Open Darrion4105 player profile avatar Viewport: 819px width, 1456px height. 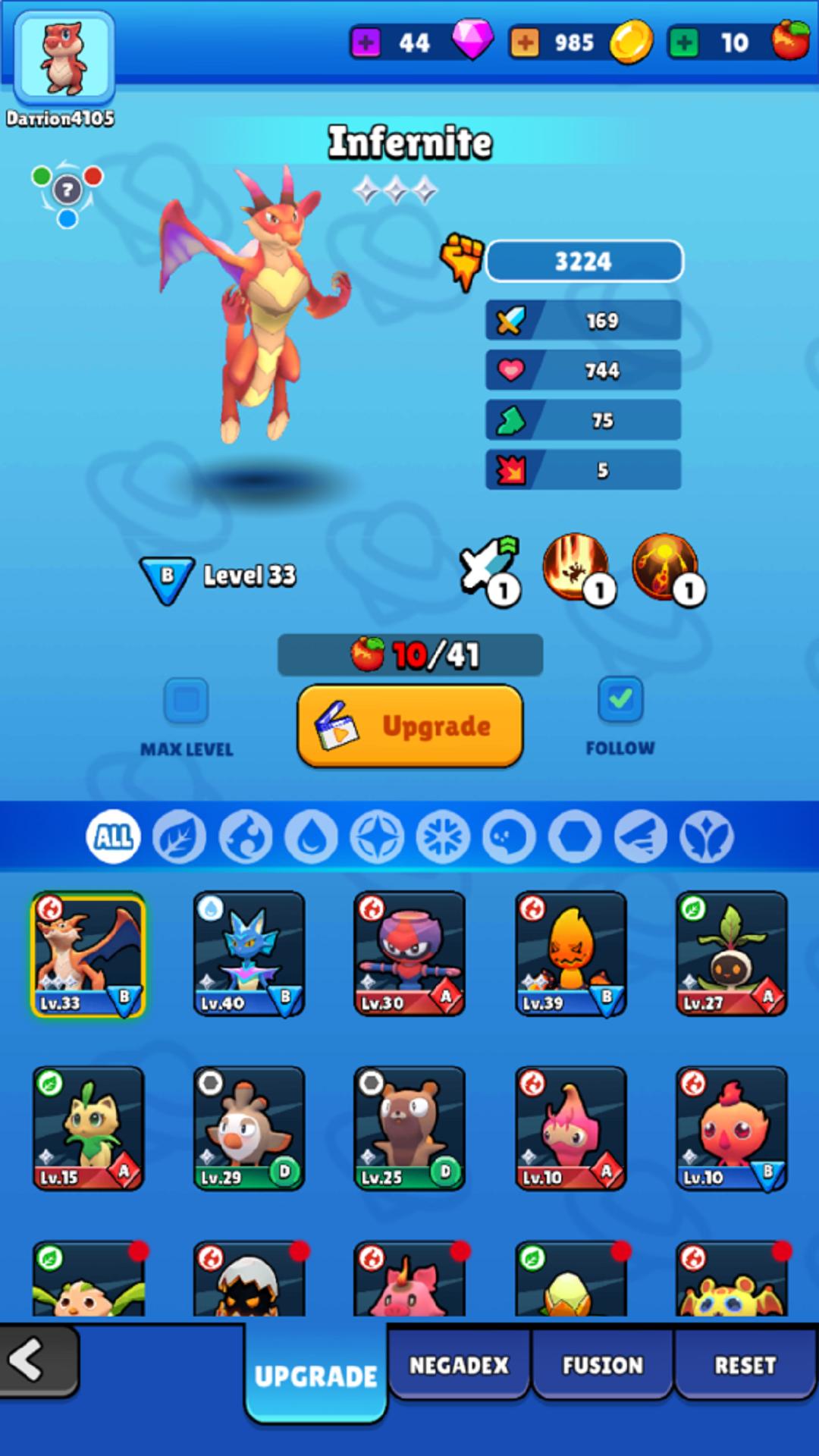pos(64,58)
